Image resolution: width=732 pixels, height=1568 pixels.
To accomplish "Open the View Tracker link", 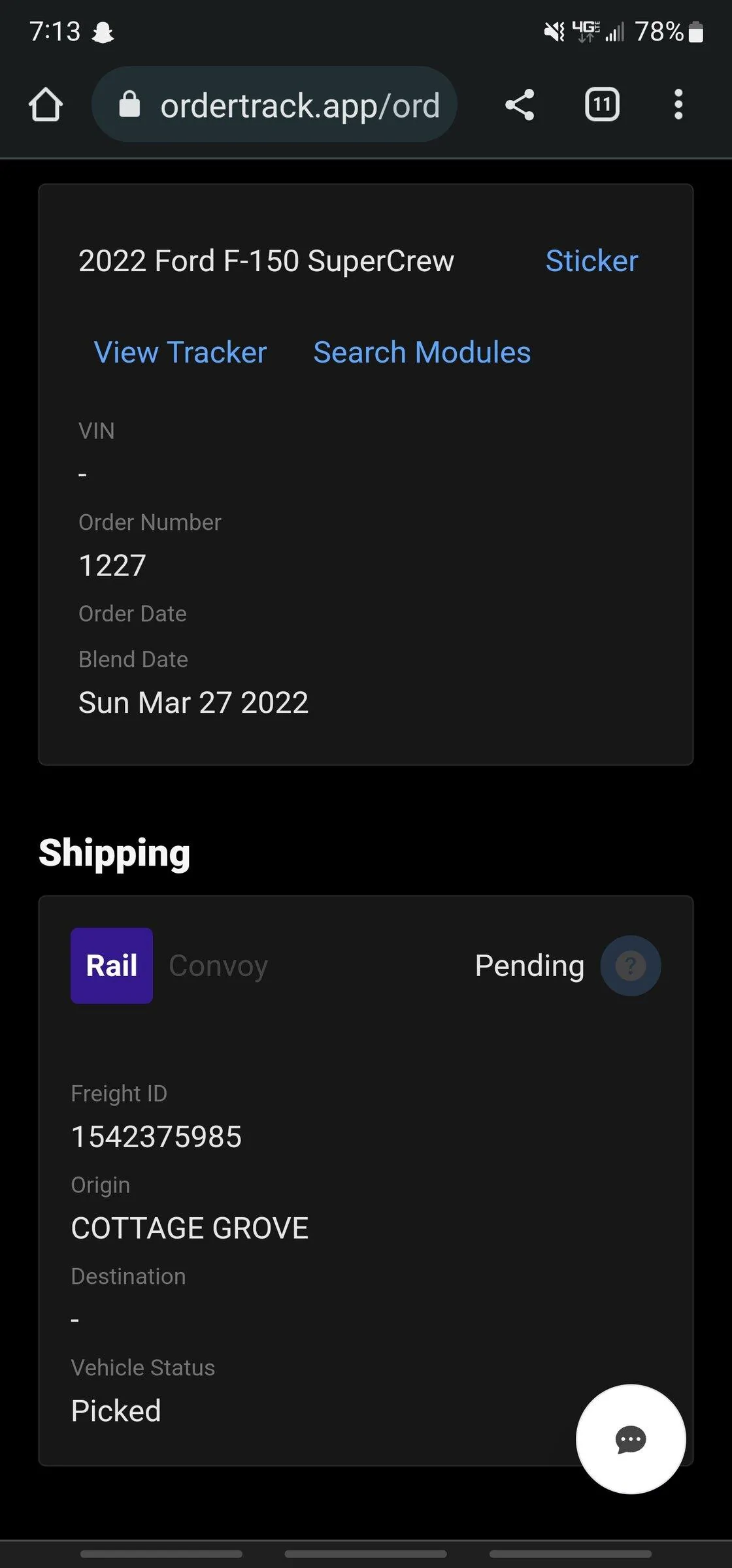I will coord(180,352).
